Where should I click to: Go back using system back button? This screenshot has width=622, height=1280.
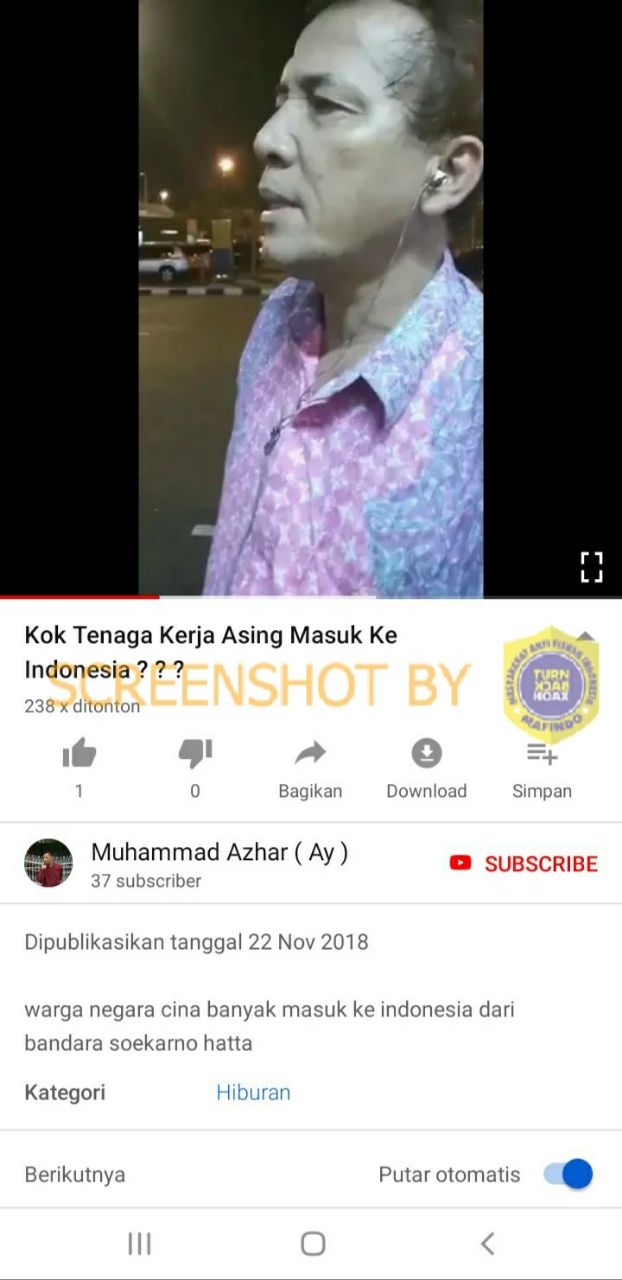click(487, 1243)
